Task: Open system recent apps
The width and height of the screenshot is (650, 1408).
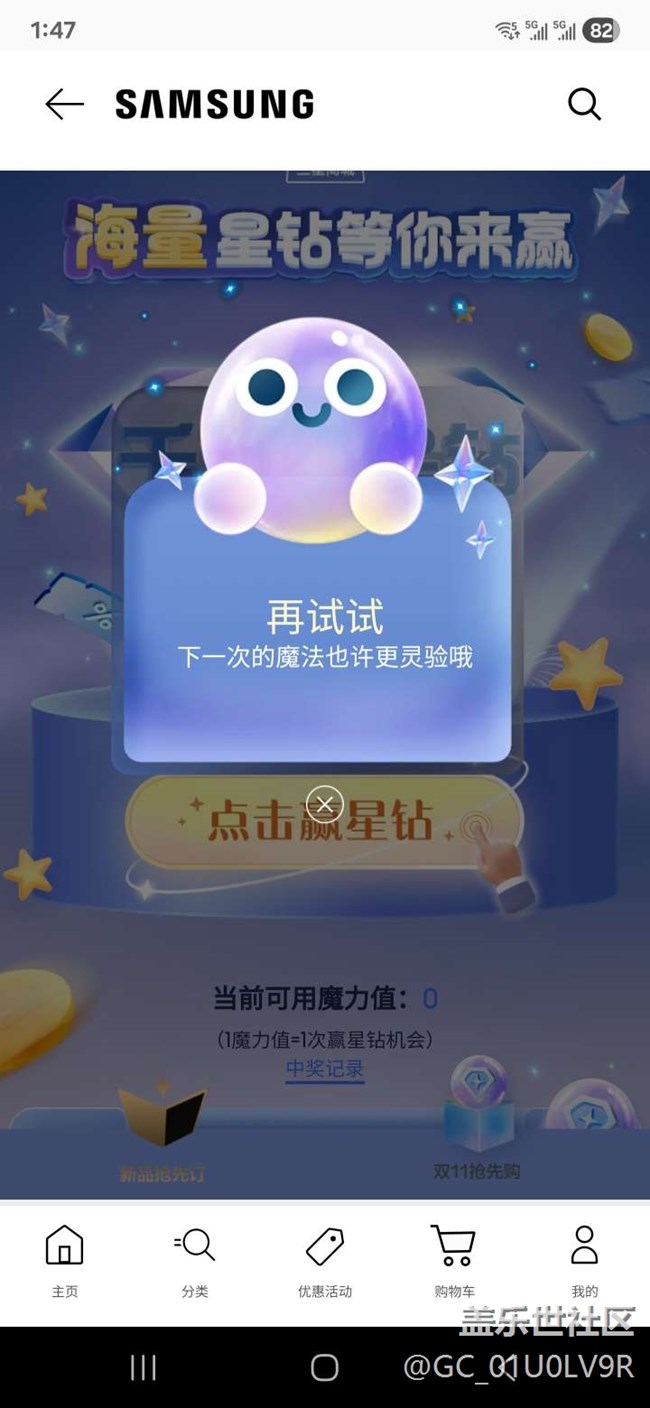Action: 143,1368
